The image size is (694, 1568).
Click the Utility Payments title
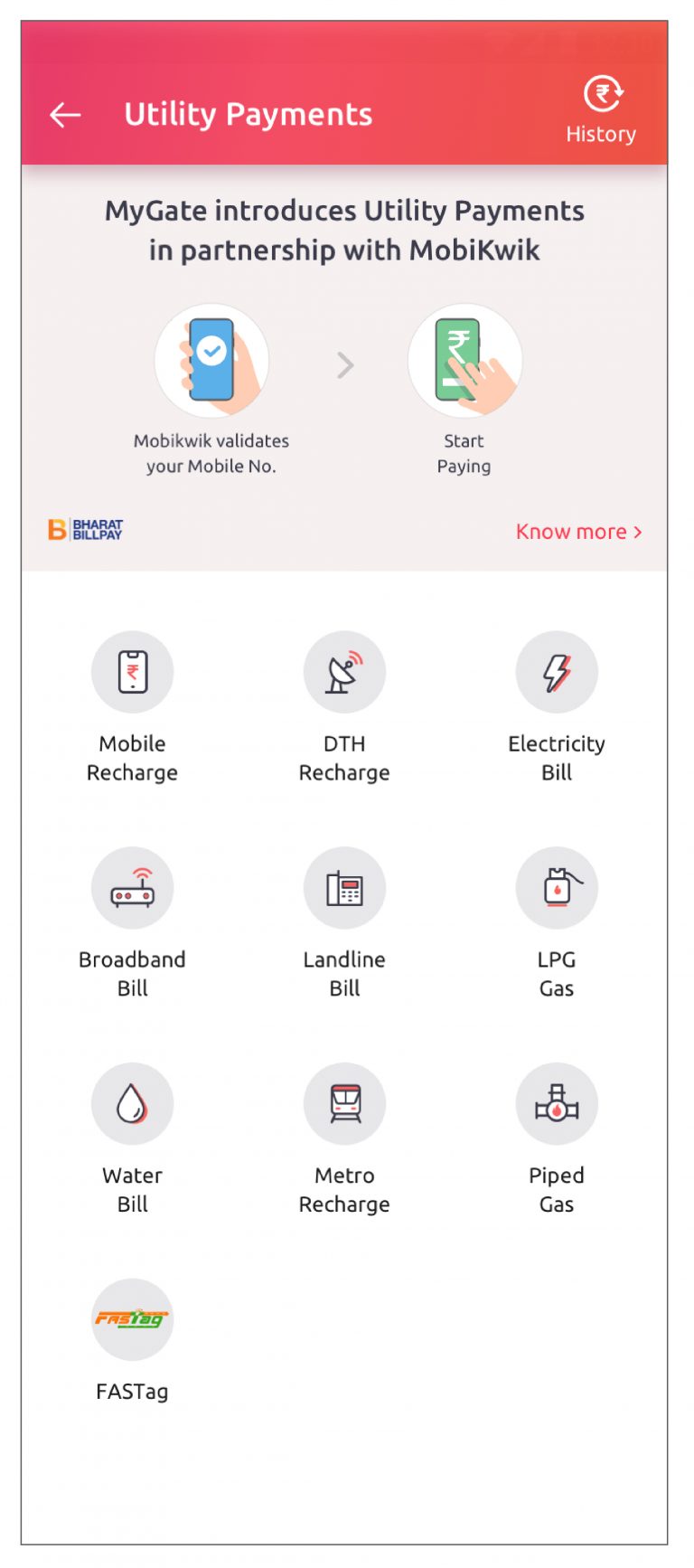point(248,114)
